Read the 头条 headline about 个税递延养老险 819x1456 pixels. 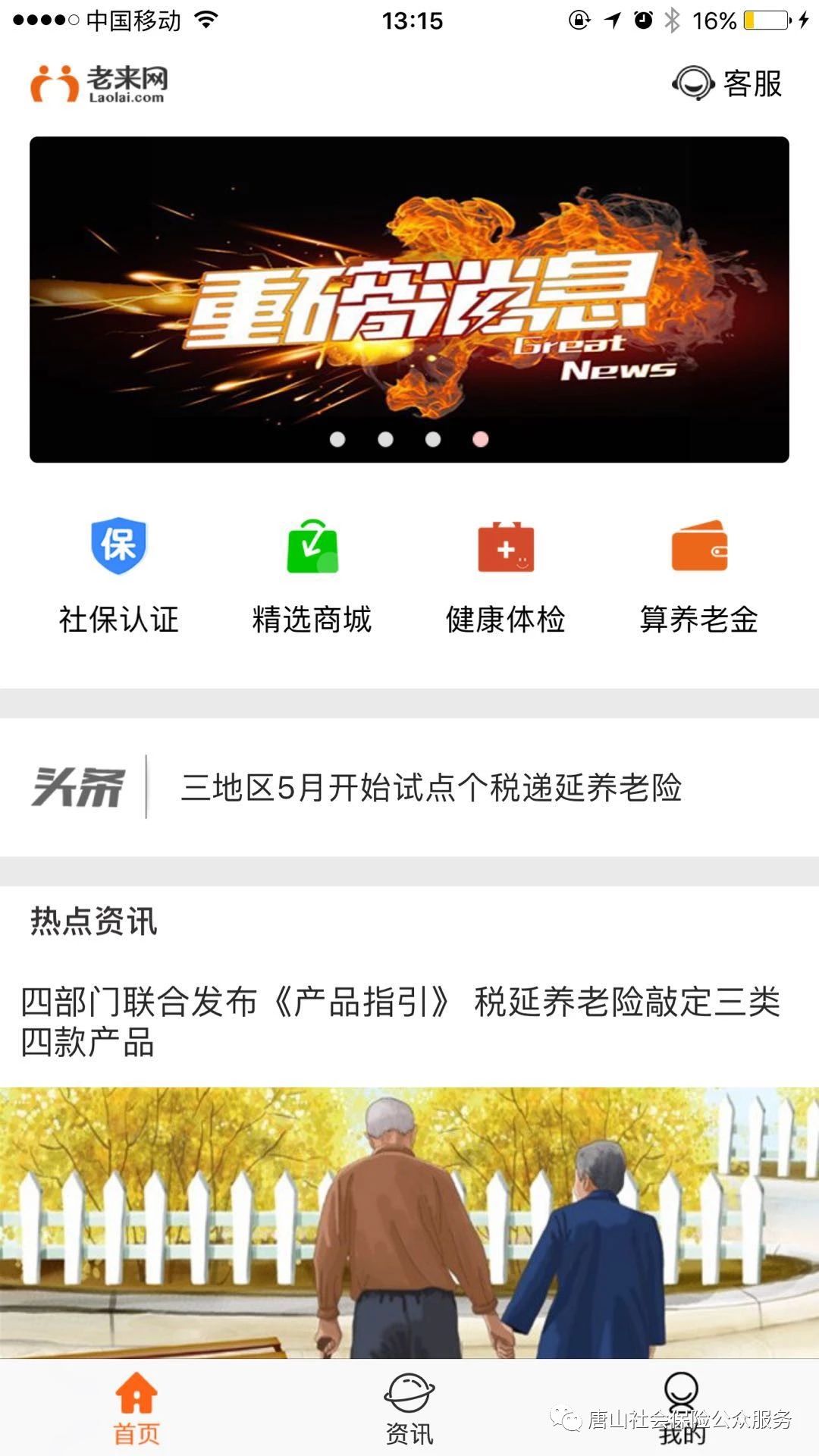pos(431,787)
